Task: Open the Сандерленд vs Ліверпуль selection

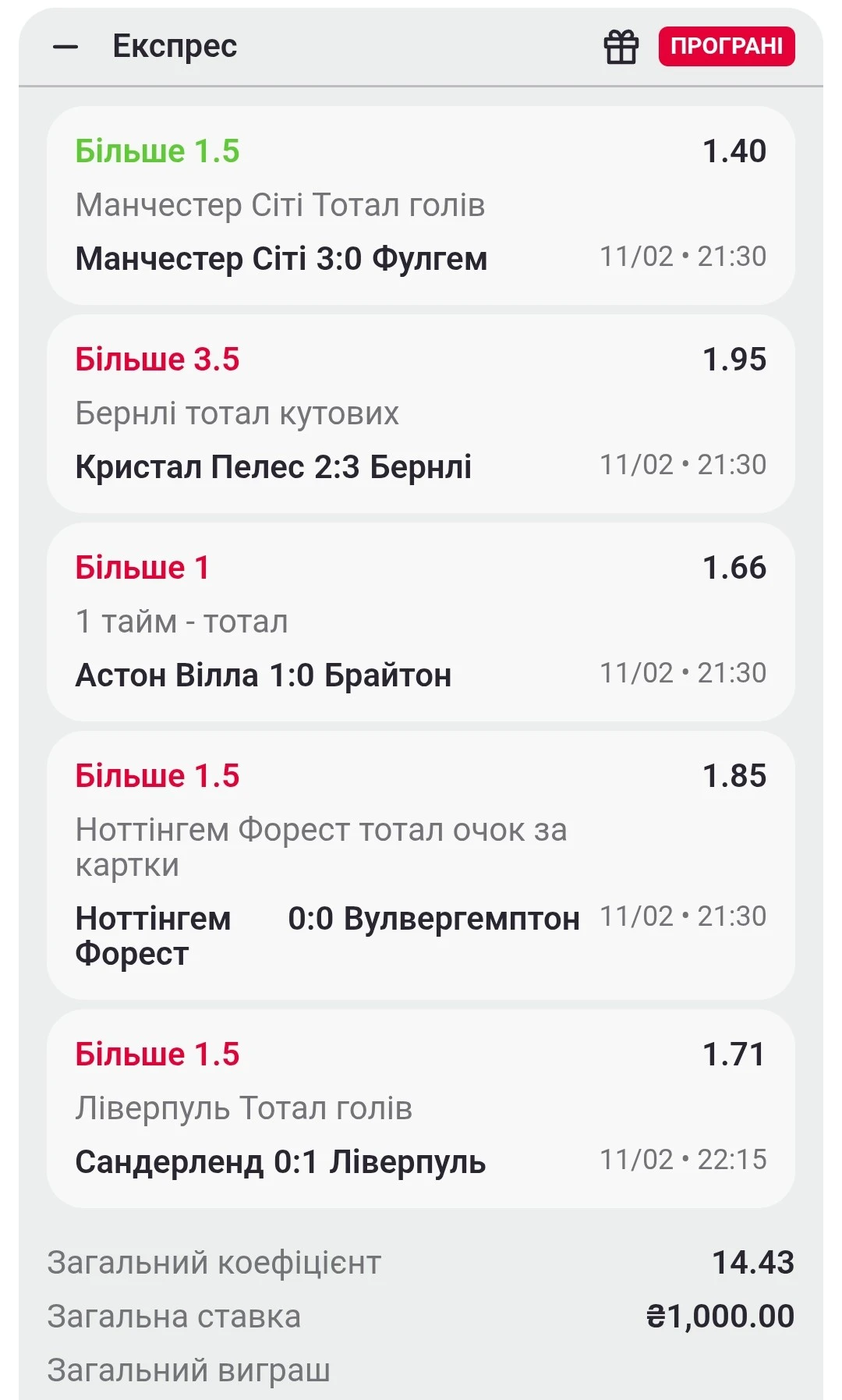Action: [x=420, y=1108]
